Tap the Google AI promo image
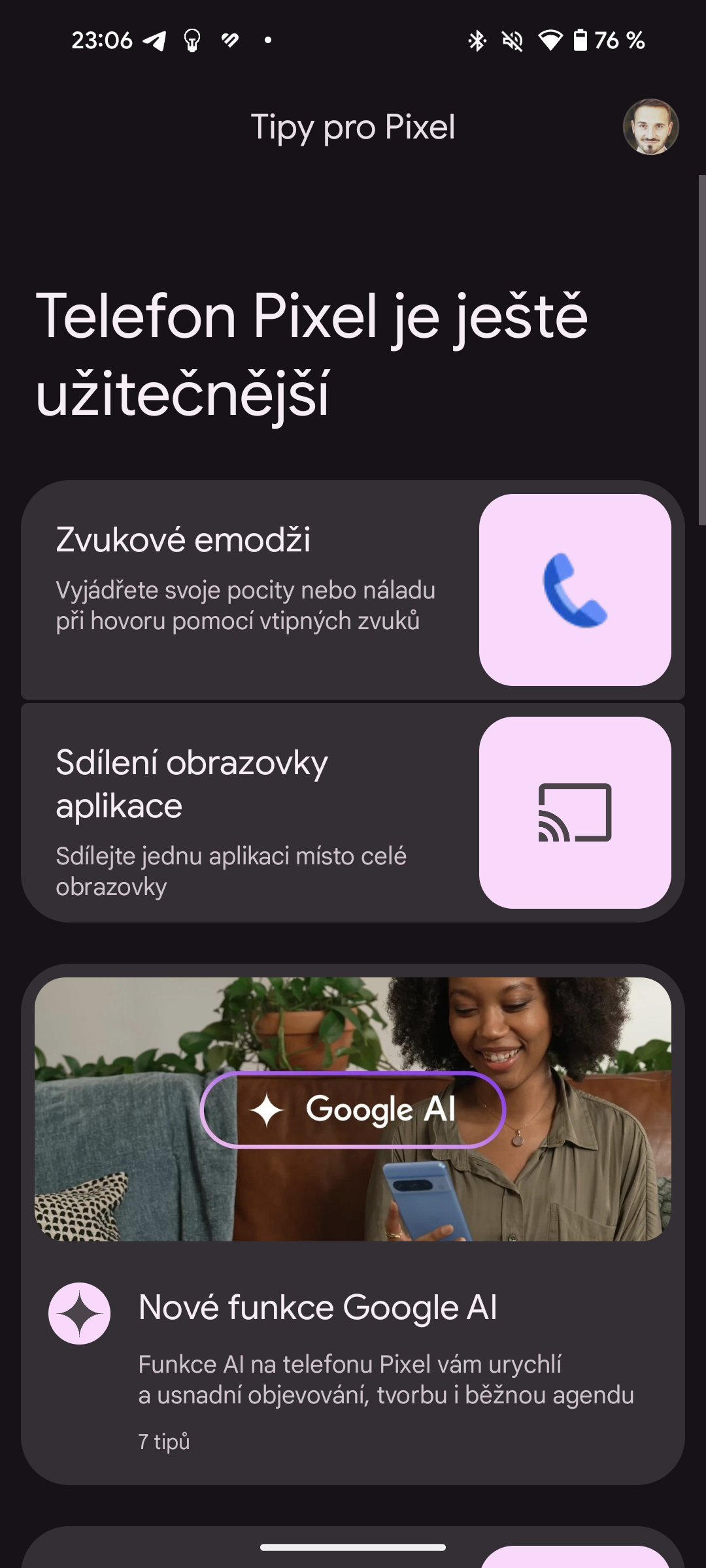706x1568 pixels. (x=353, y=1111)
